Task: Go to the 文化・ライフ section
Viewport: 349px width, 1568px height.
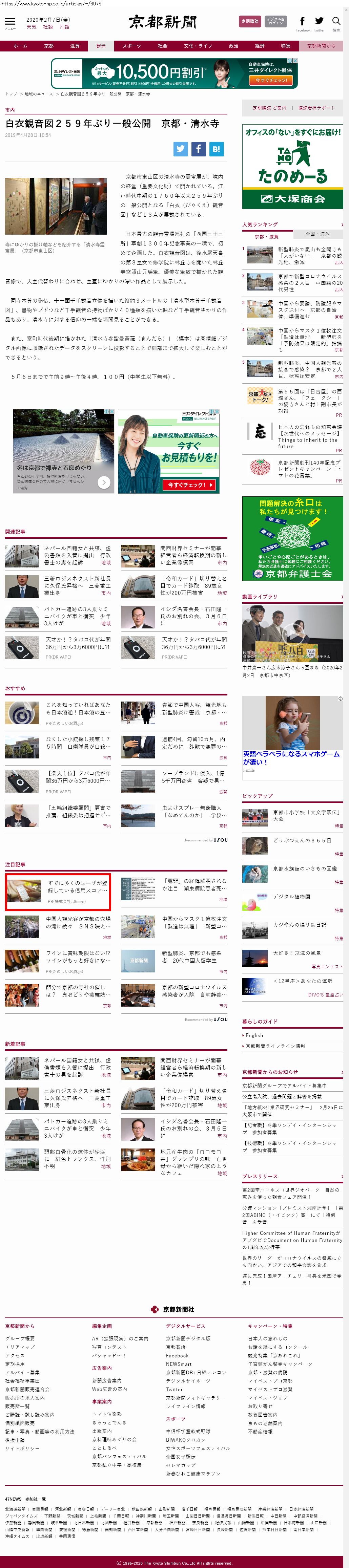Action: [198, 46]
